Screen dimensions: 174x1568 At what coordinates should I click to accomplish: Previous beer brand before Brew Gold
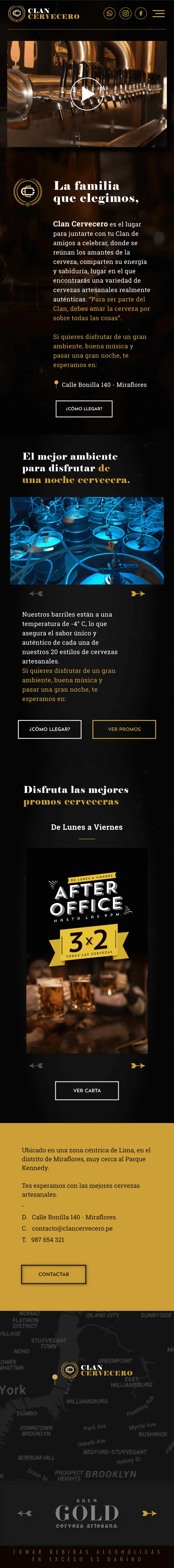pyautogui.click(x=24, y=1513)
